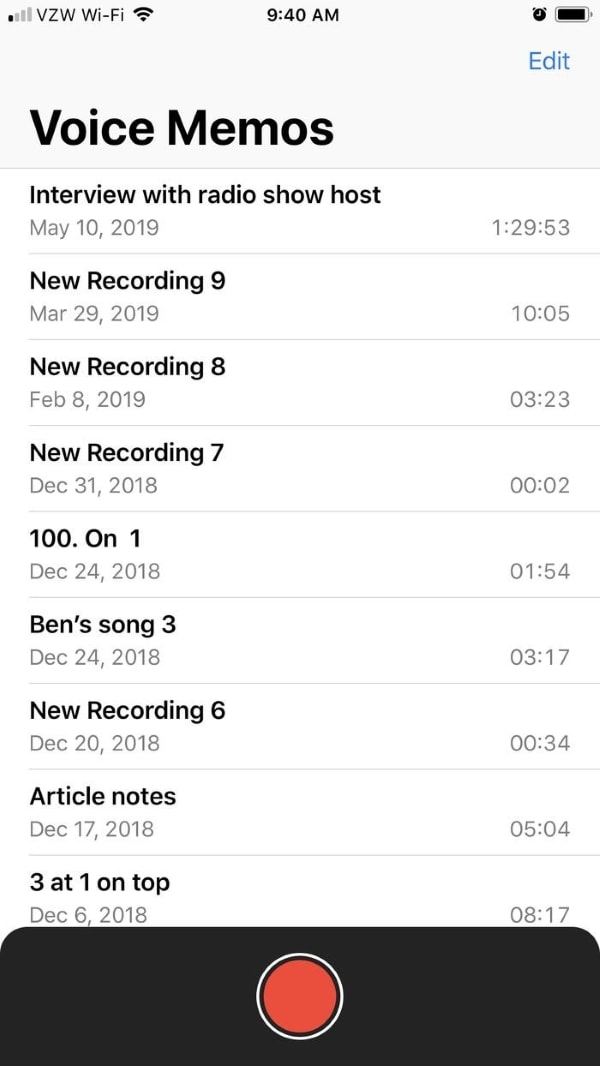The image size is (600, 1066).
Task: Tap Edit to manage voice memos
Action: (x=548, y=61)
